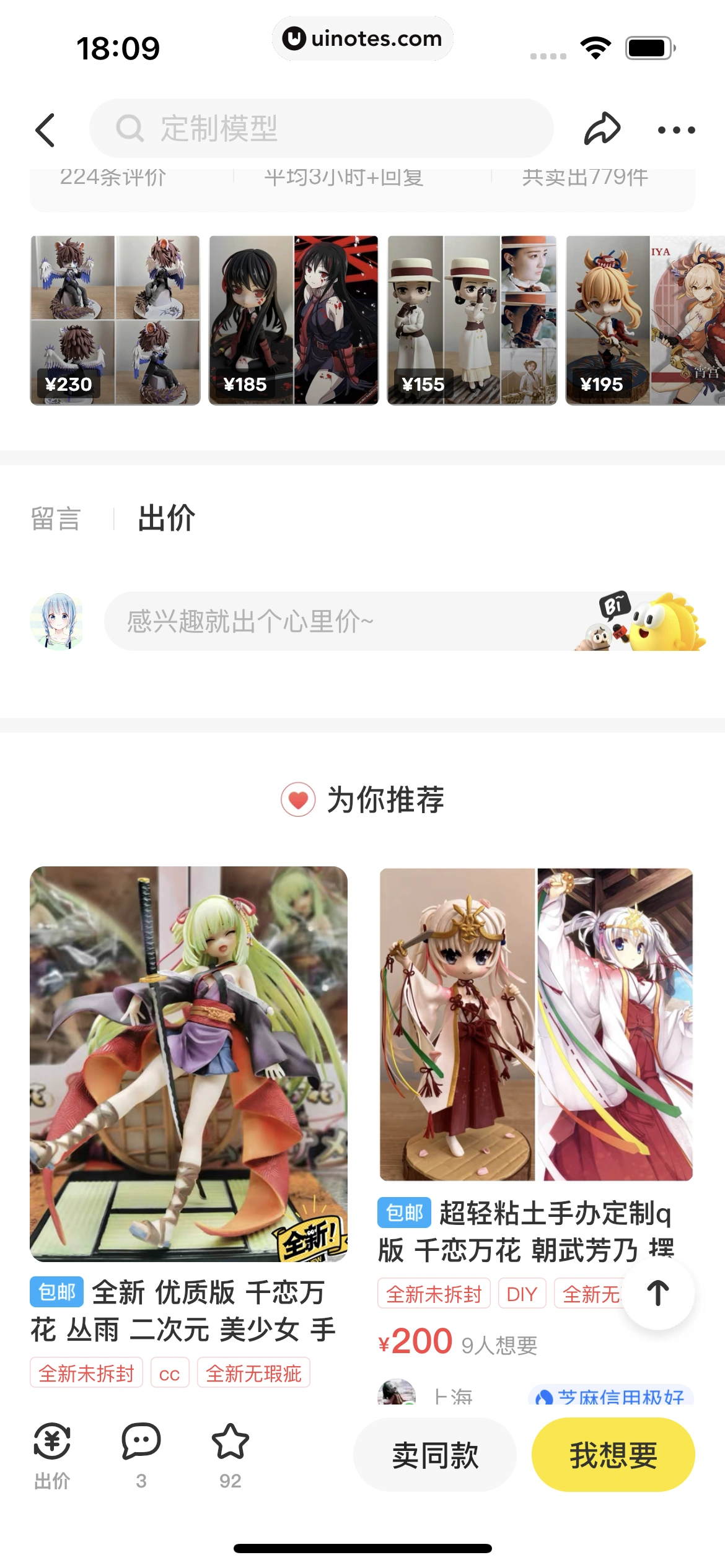
Task: Tap the scroll-to-top arrow button
Action: (658, 1293)
